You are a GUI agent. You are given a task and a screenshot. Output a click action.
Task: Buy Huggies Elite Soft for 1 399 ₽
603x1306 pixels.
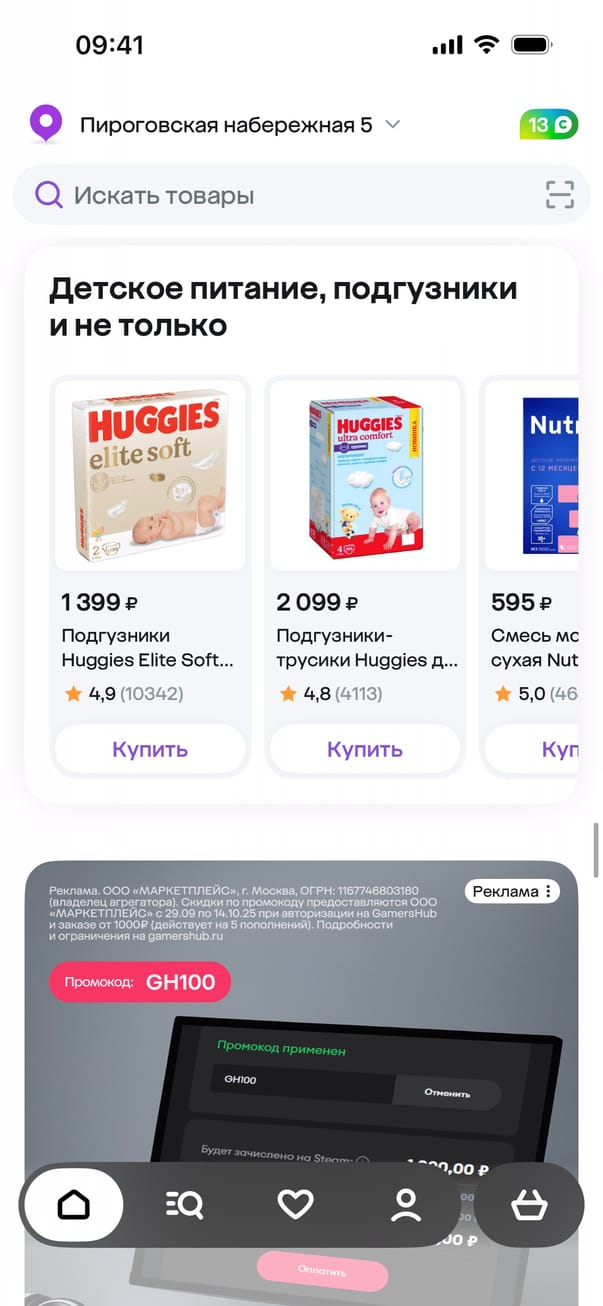150,749
